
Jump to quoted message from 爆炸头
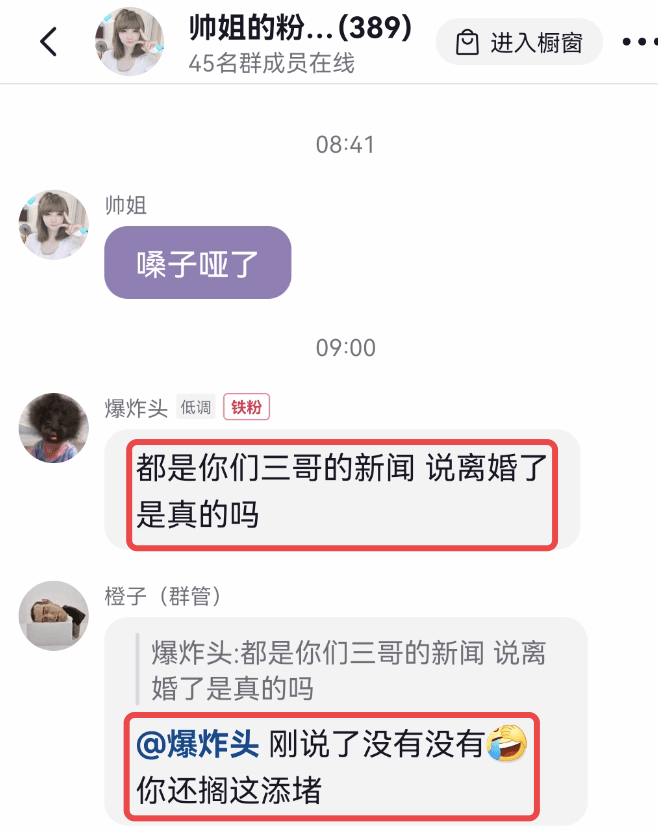348,671
